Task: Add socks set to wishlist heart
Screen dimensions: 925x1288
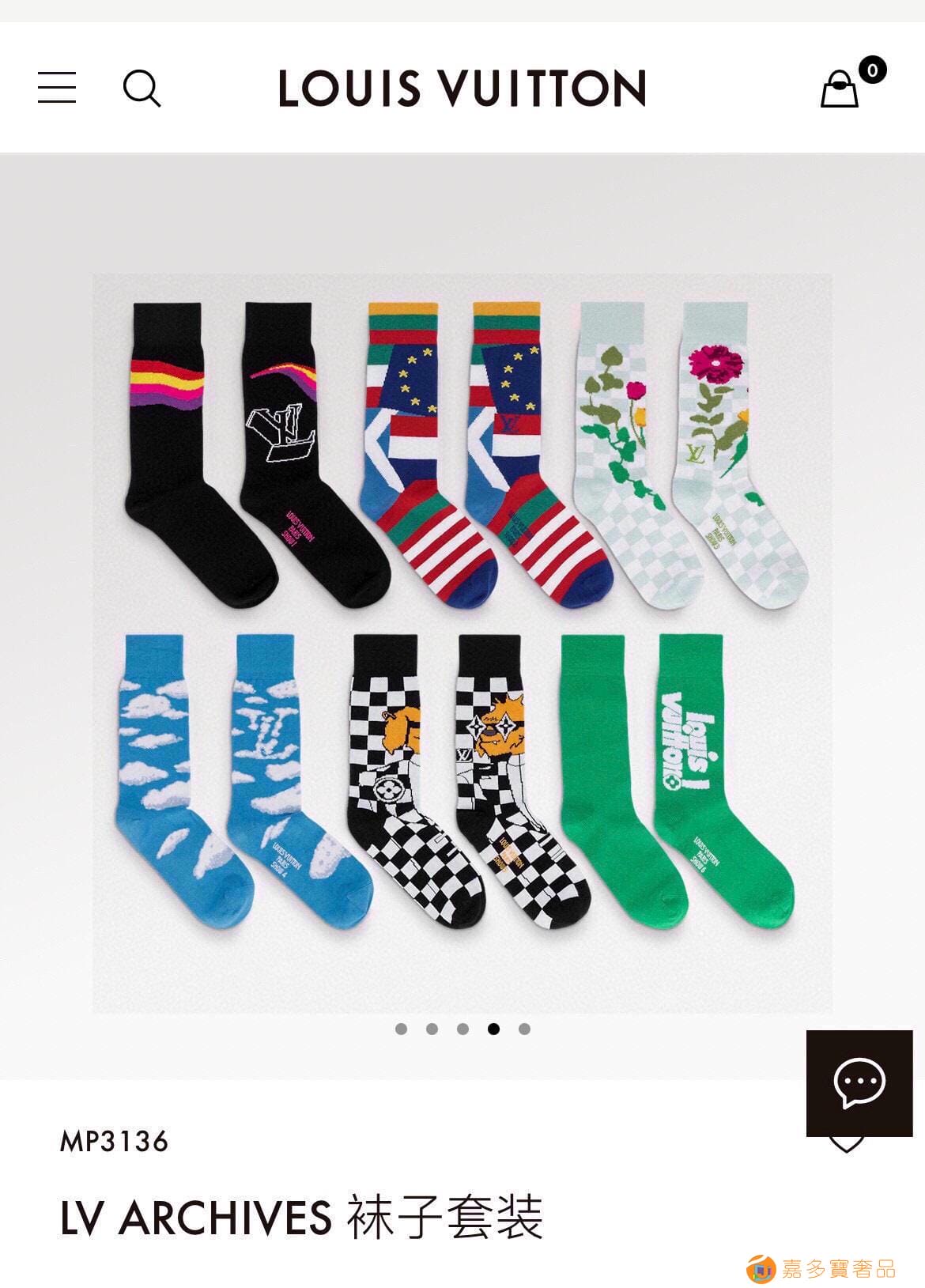Action: [x=845, y=1144]
